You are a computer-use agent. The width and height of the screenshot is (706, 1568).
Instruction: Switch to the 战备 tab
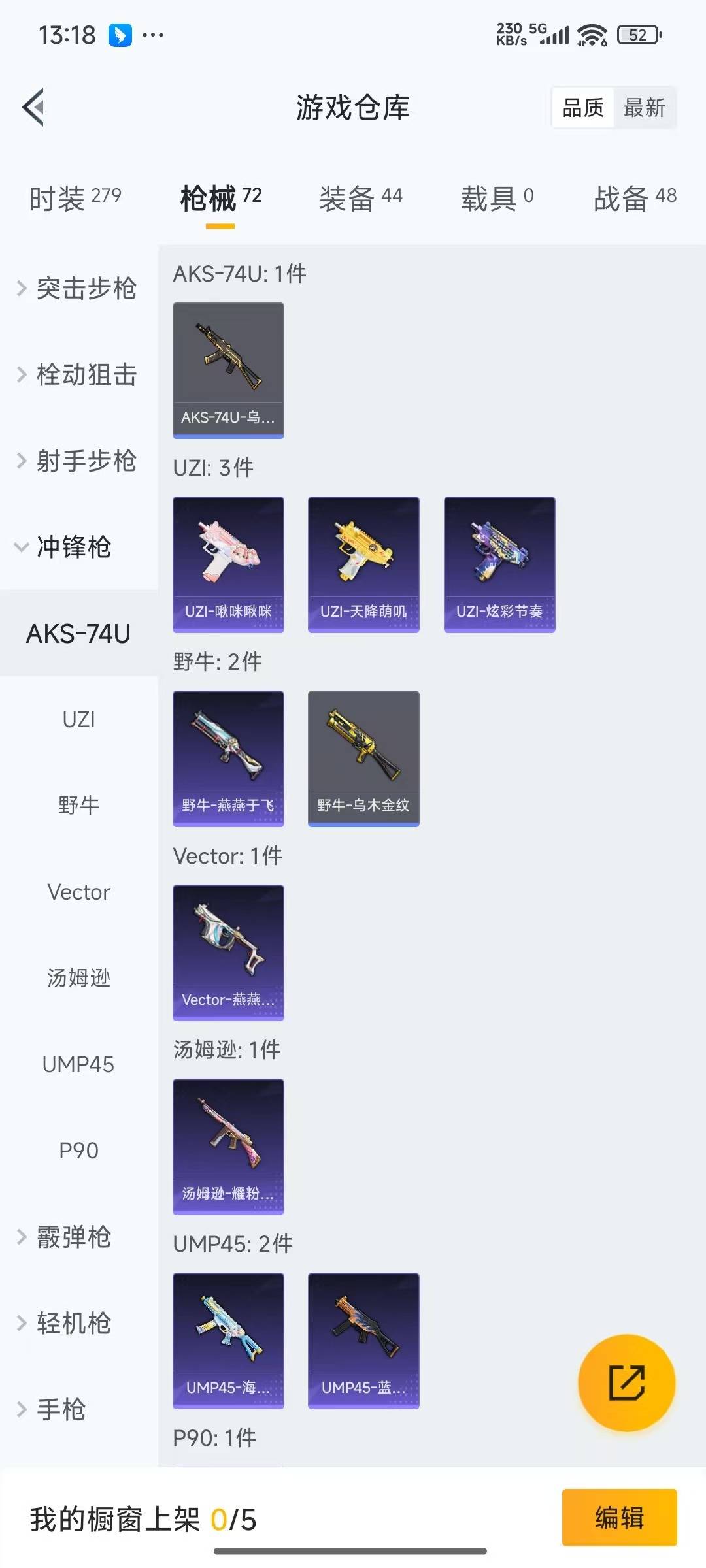(x=635, y=198)
